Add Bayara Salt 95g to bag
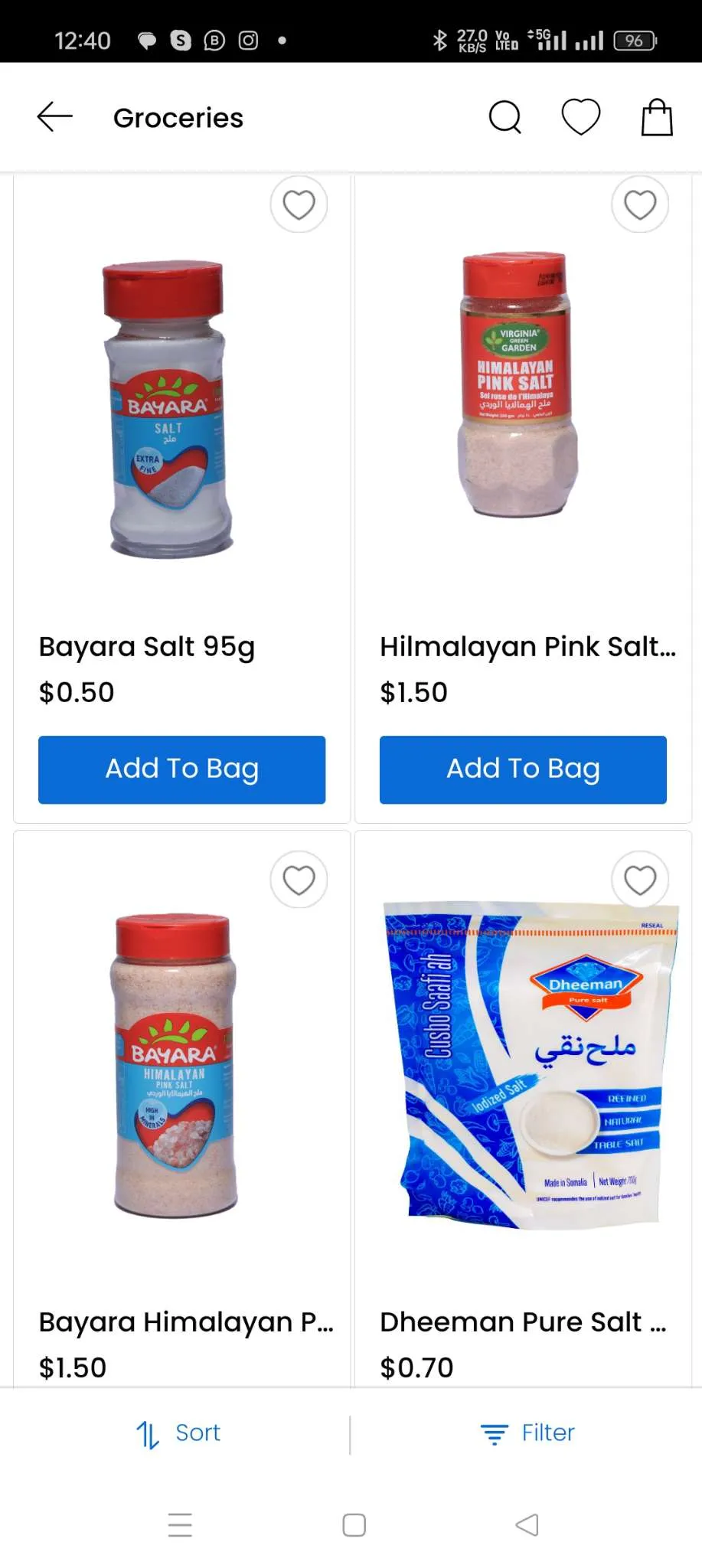702x1568 pixels. (182, 769)
